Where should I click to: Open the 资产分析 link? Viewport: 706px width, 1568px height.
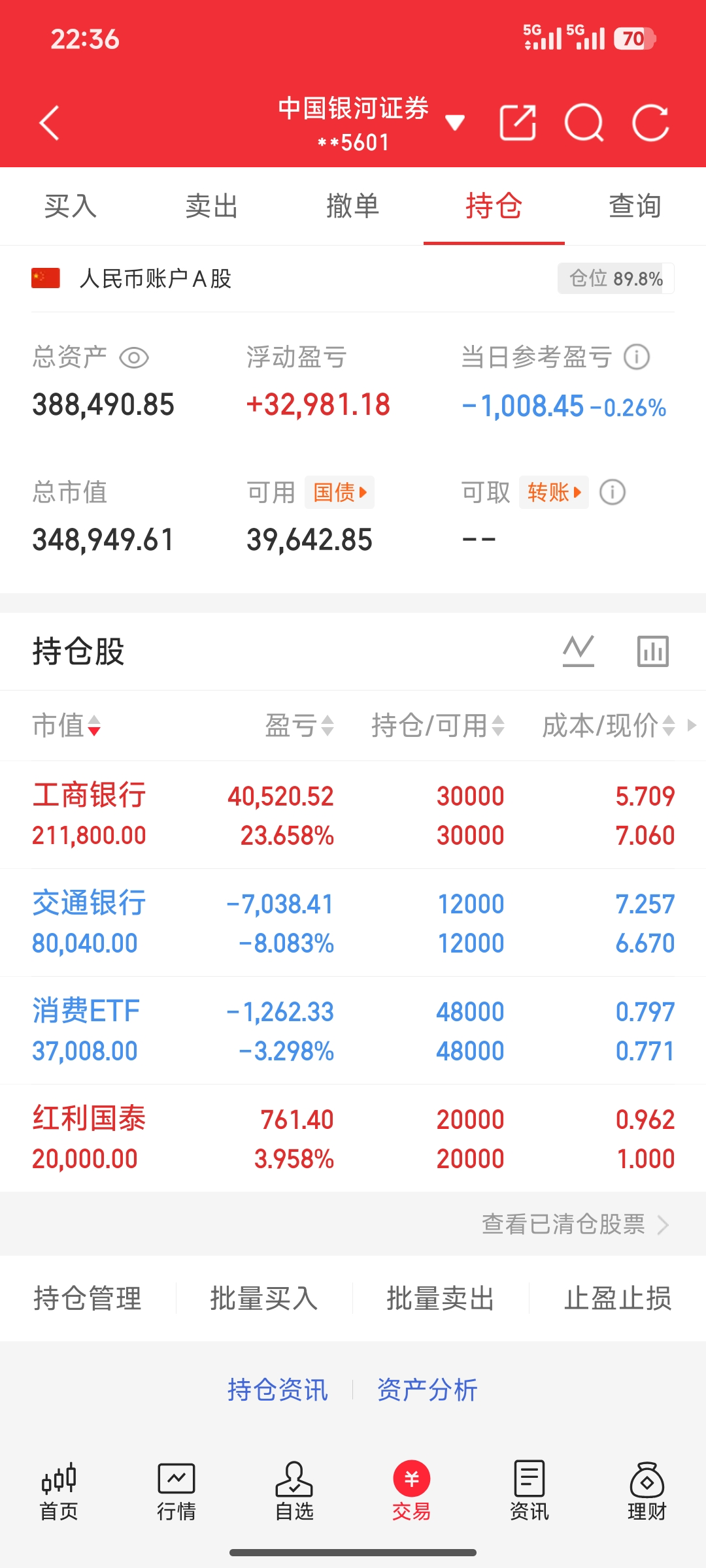[x=427, y=1390]
